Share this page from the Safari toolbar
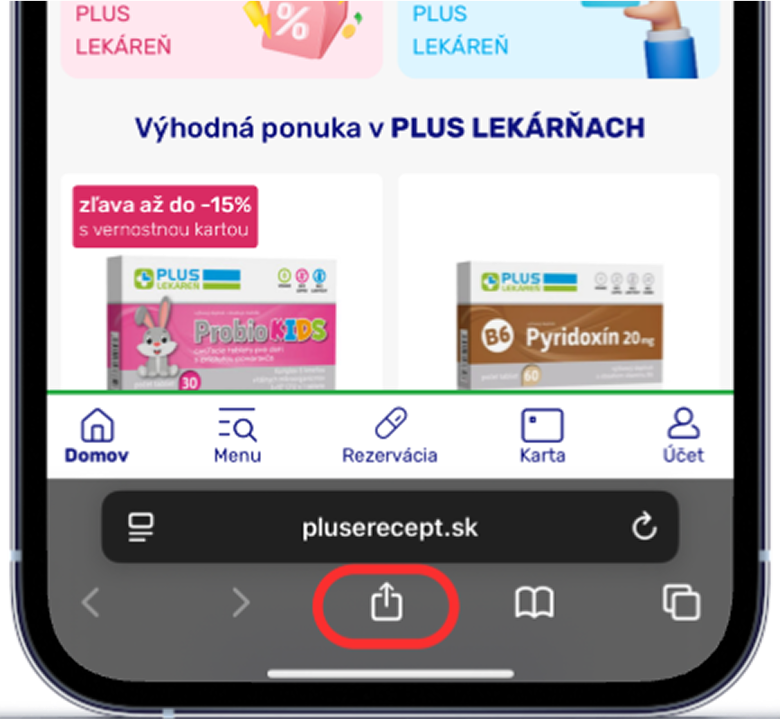 click(x=386, y=603)
